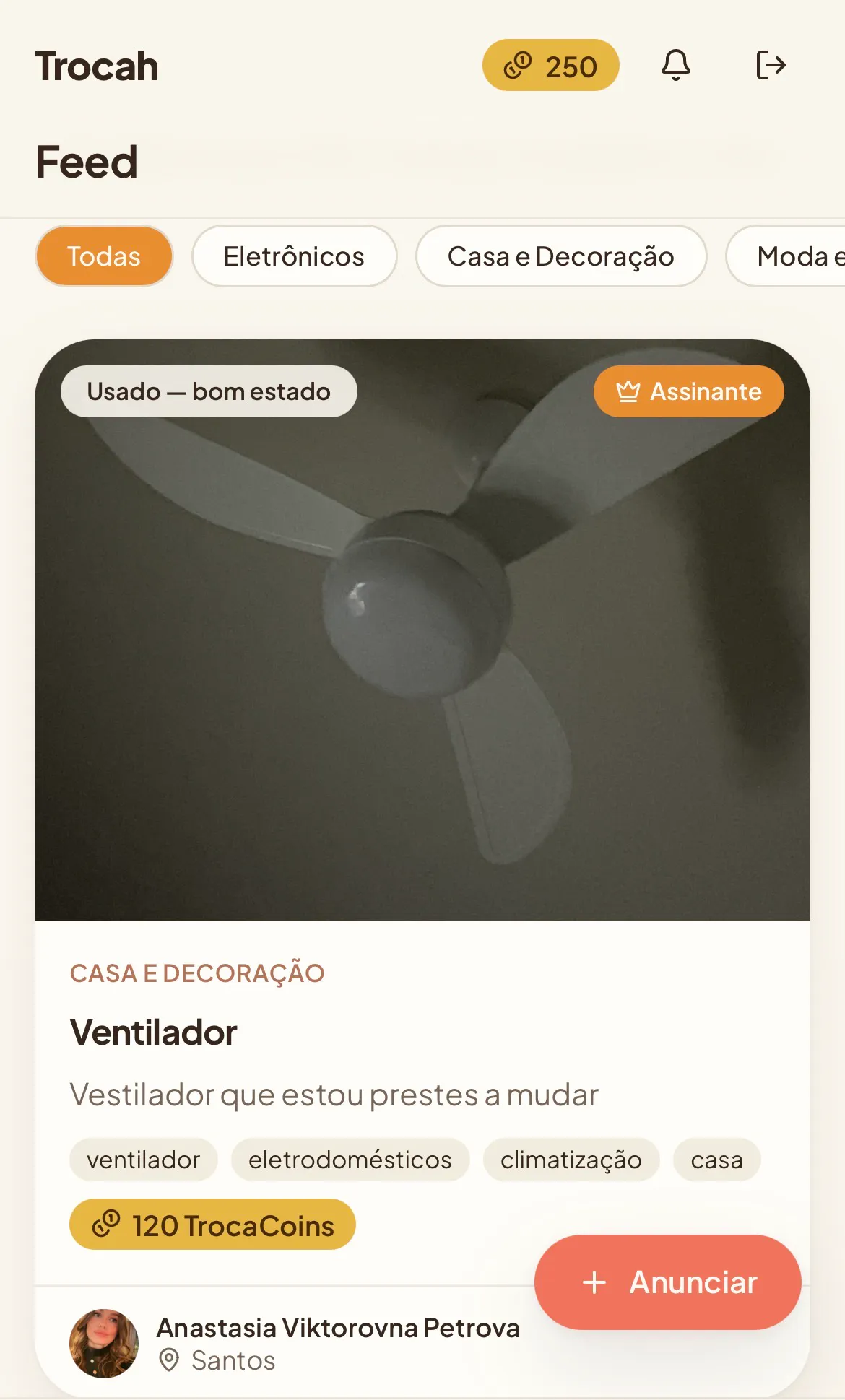Tap the Anunciar button
The height and width of the screenshot is (1400, 845).
pos(668,1282)
